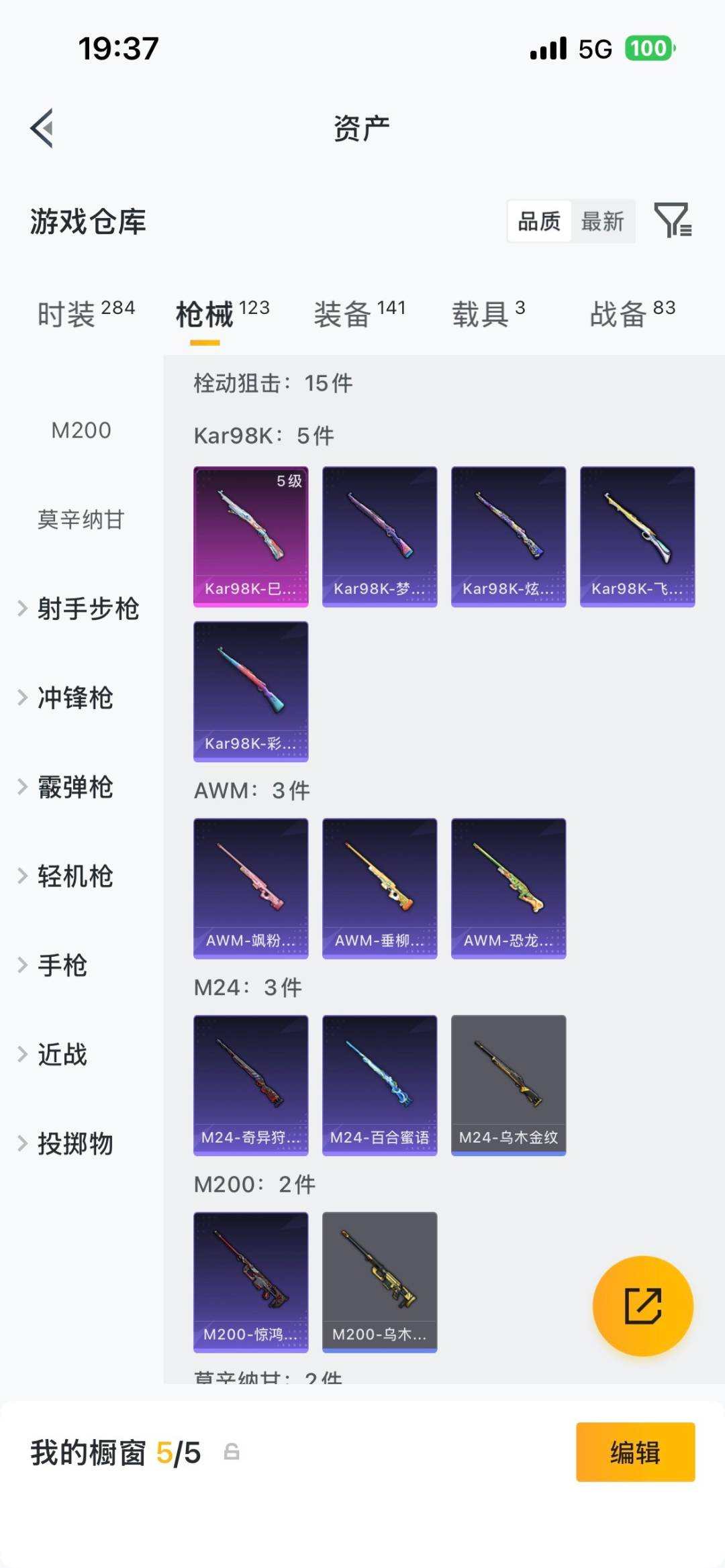
Task: Switch sorting to 最新
Action: point(602,221)
